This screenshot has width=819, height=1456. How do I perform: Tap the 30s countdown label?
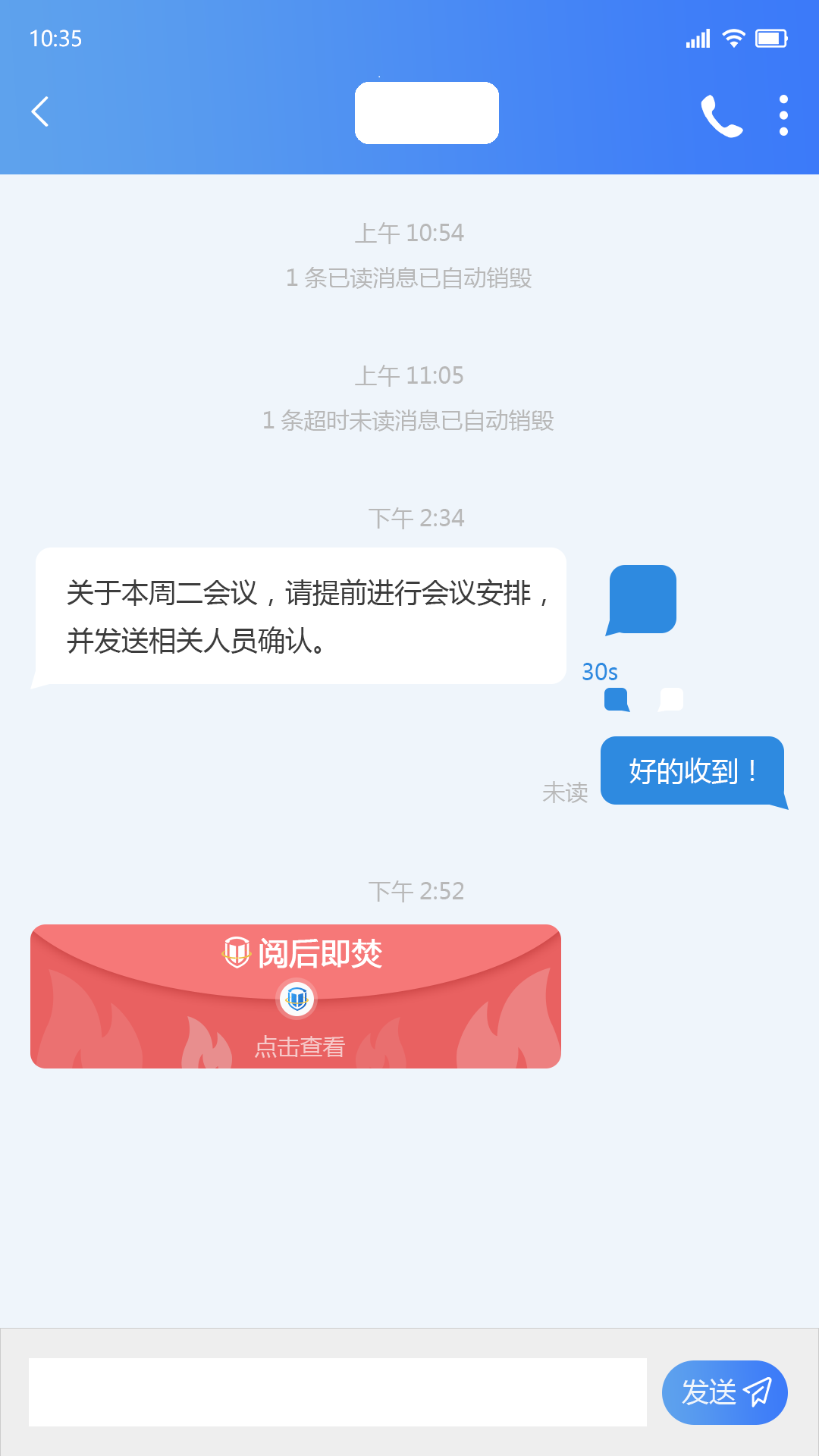tap(599, 672)
